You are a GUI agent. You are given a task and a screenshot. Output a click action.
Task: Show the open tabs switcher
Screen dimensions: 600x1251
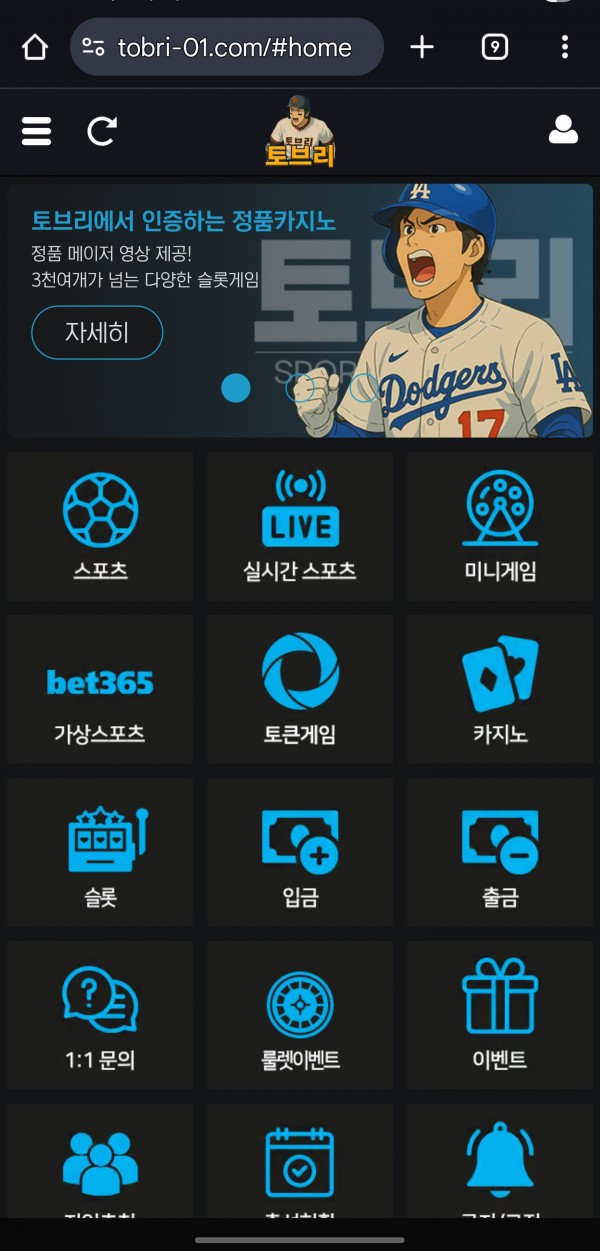point(495,47)
